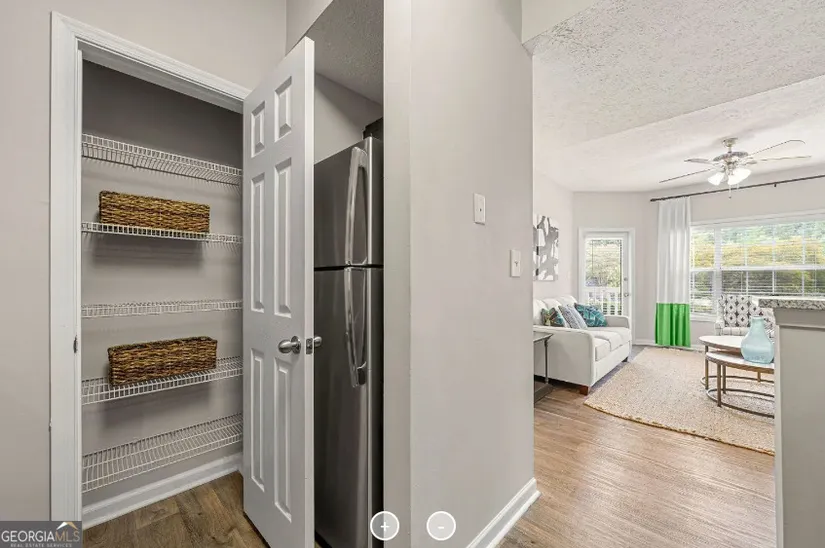Zoom in with the plus button
Image resolution: width=825 pixels, height=548 pixels.
384,525
